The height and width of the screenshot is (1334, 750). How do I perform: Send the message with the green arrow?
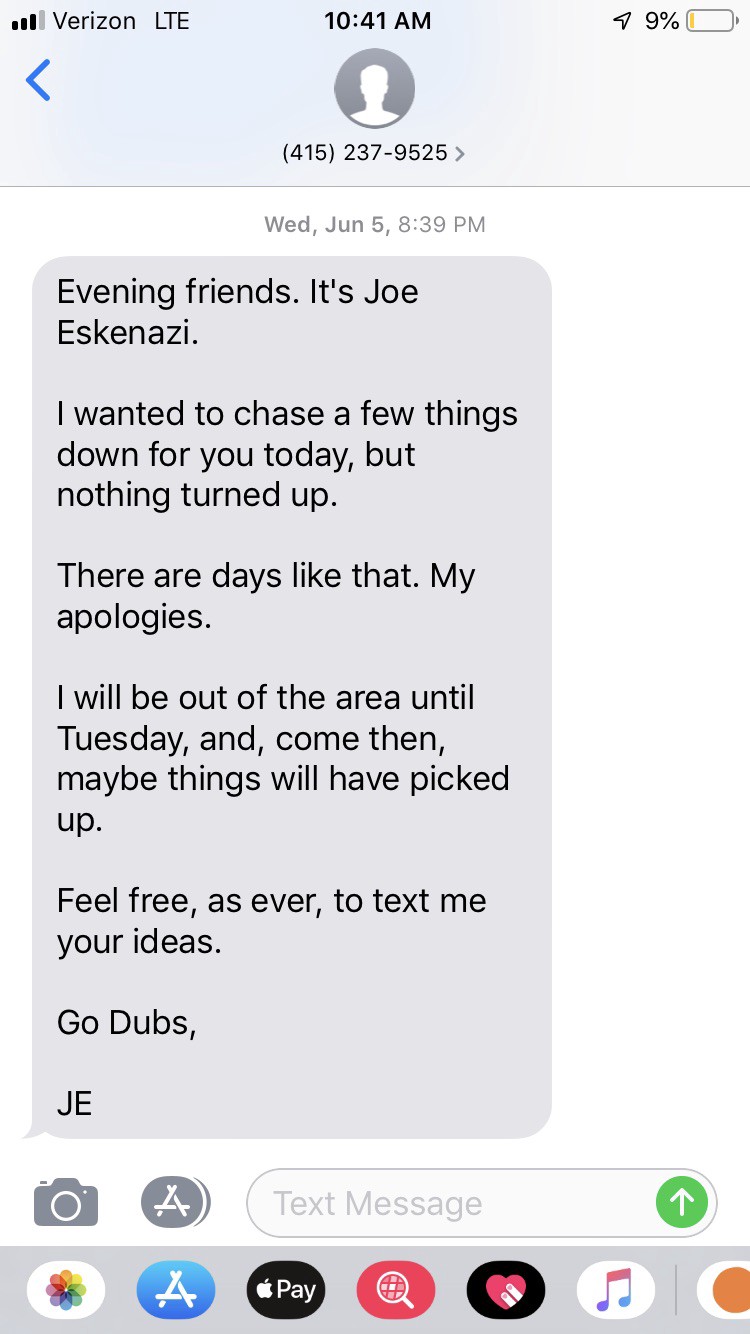pyautogui.click(x=681, y=1202)
